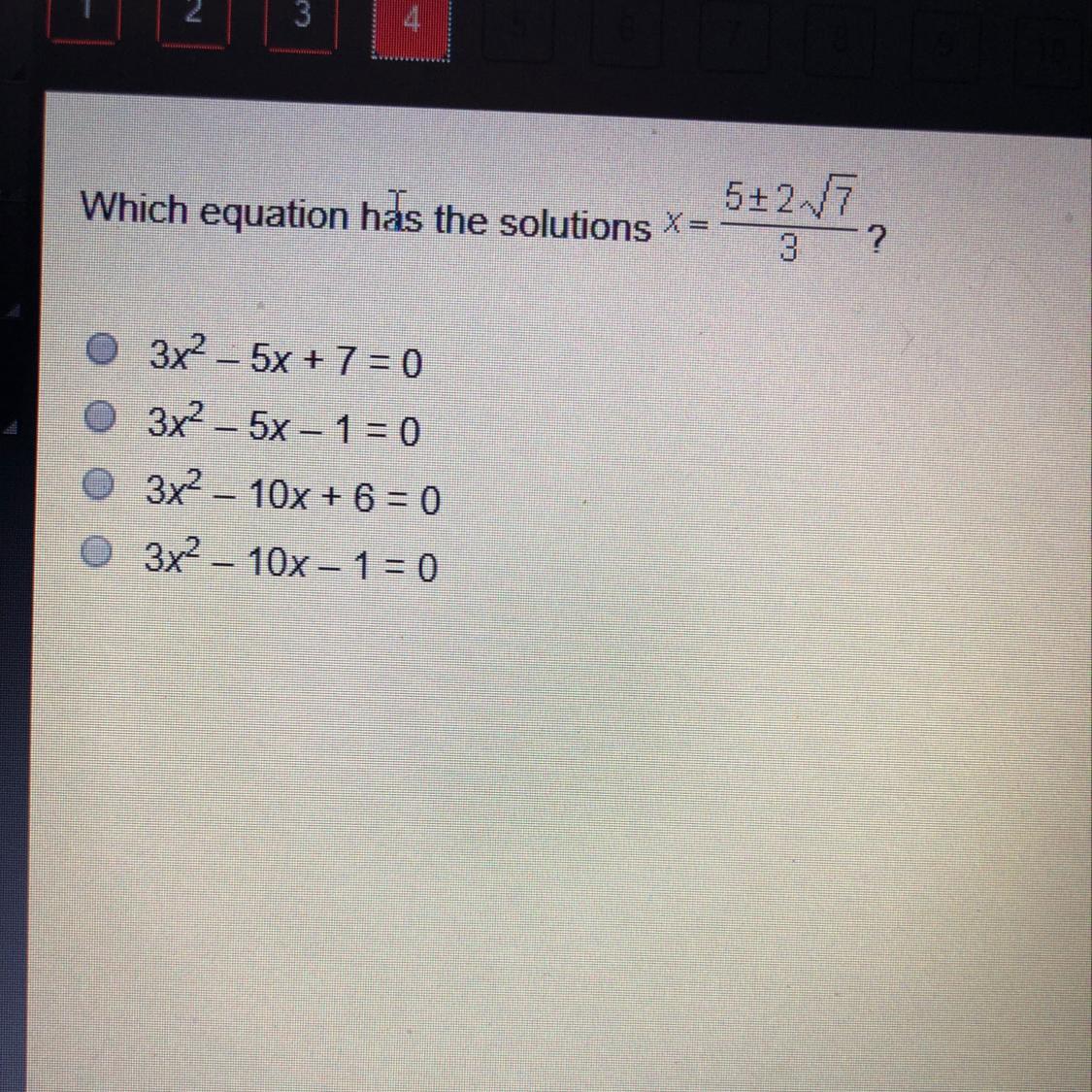1092x1092 pixels.
Task: Open the highlighted question 4 tab
Action: click(x=412, y=24)
